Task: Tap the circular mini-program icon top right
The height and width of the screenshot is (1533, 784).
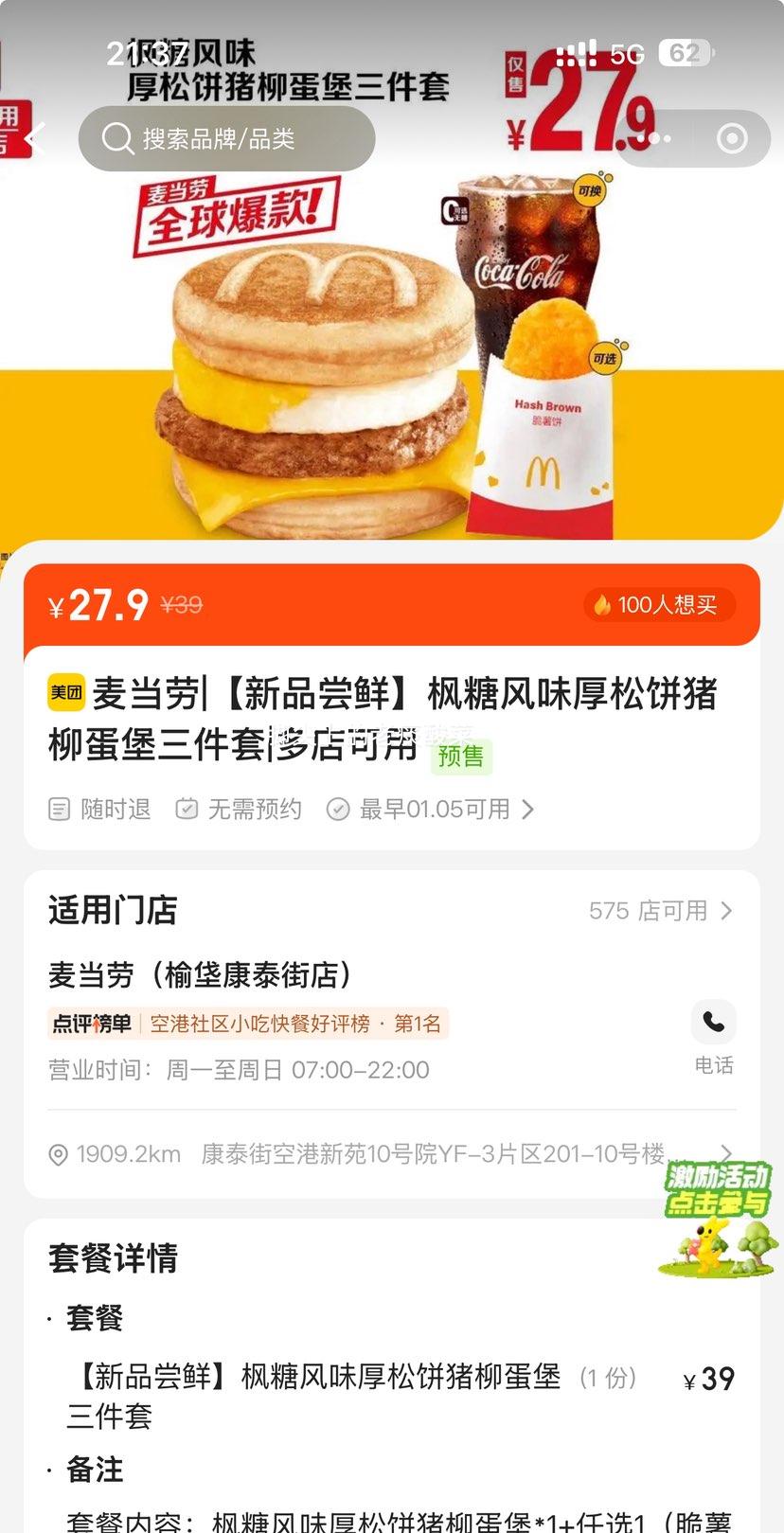Action: 731,137
